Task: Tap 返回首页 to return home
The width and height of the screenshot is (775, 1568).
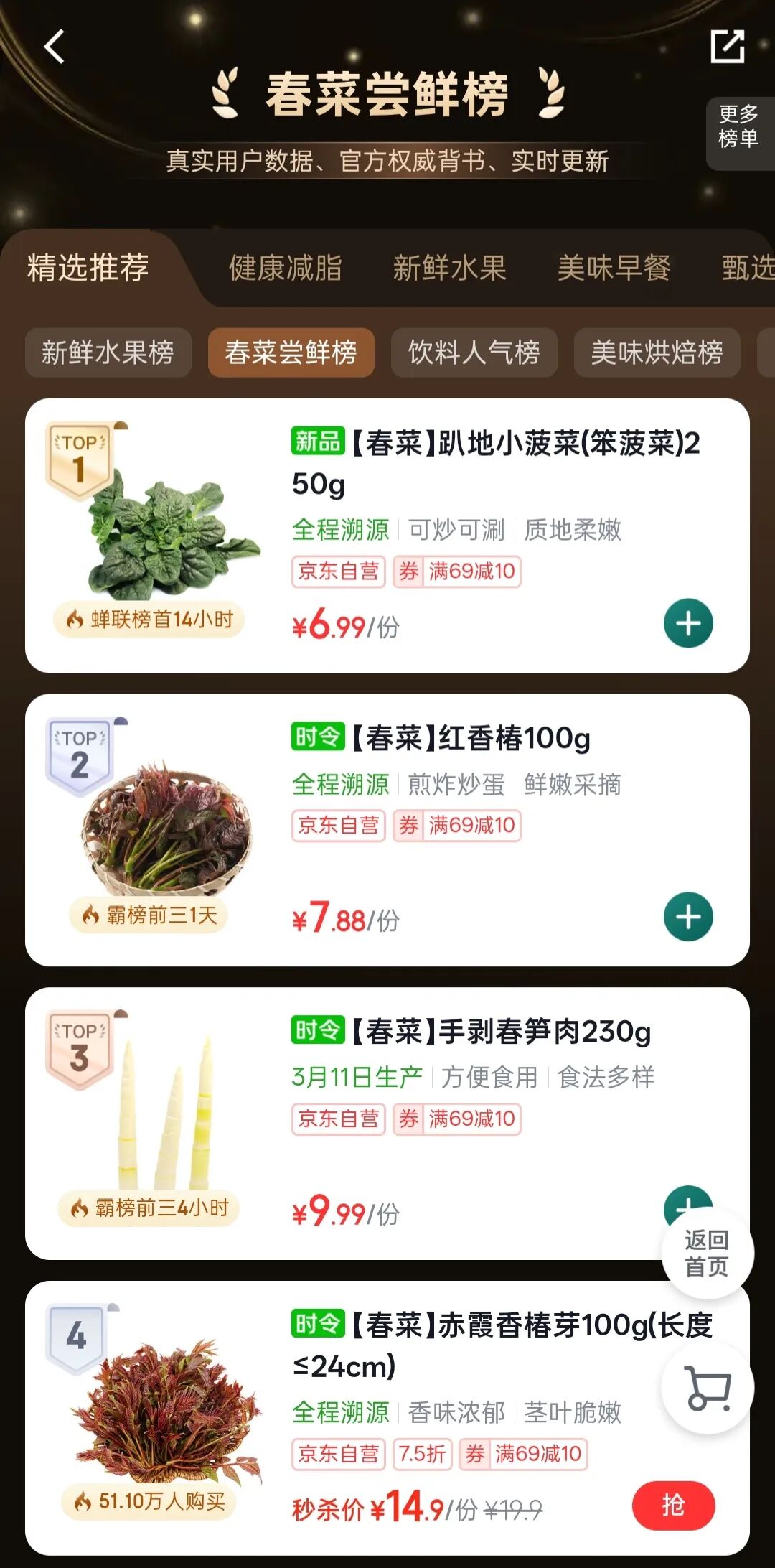Action: tap(707, 1254)
